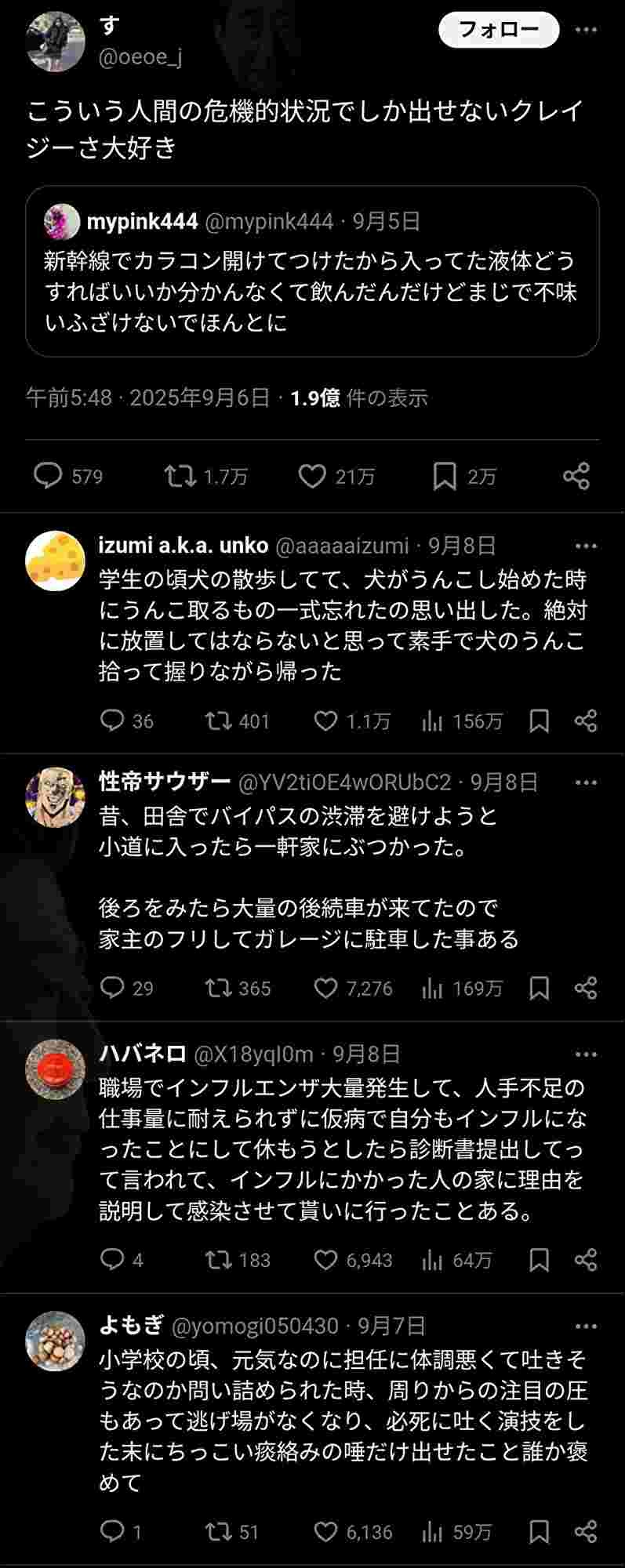Open izumi a.k.a. unko's profile avatar
625x1568 pixels.
(x=55, y=561)
